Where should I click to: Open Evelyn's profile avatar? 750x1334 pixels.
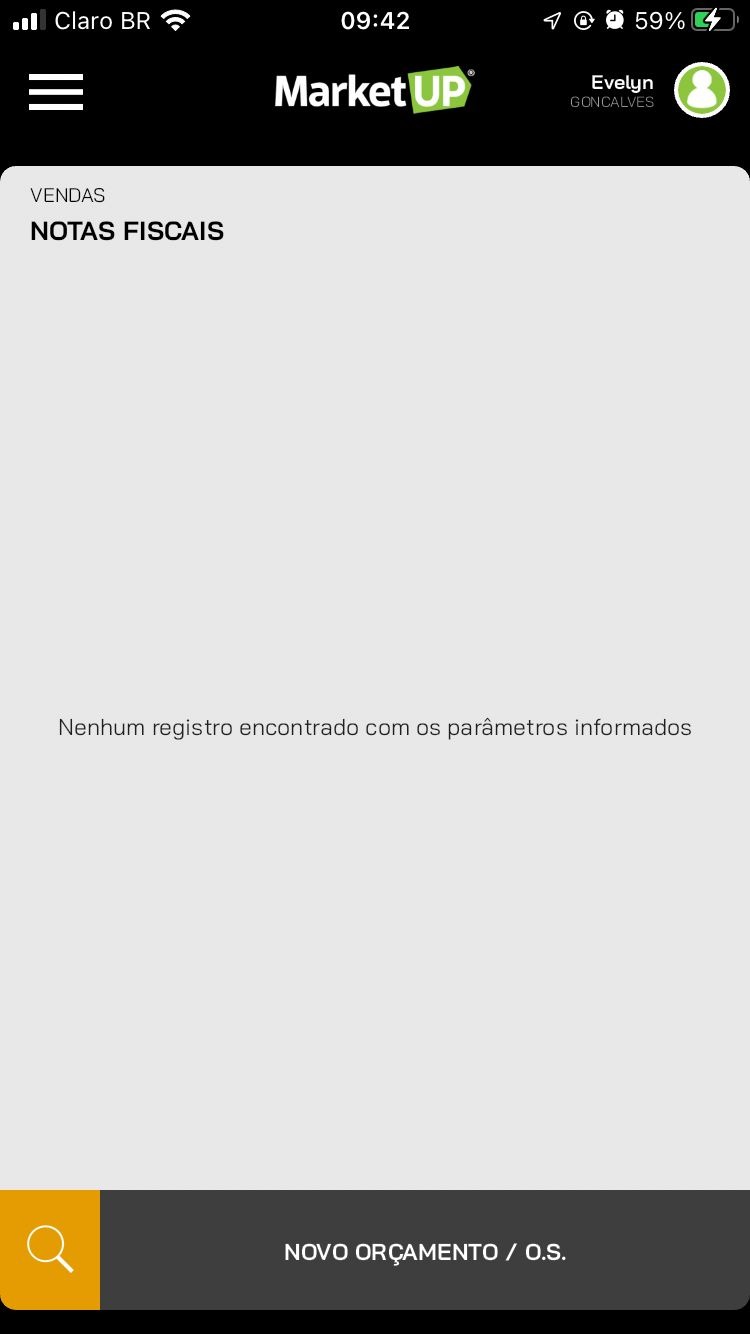[701, 90]
